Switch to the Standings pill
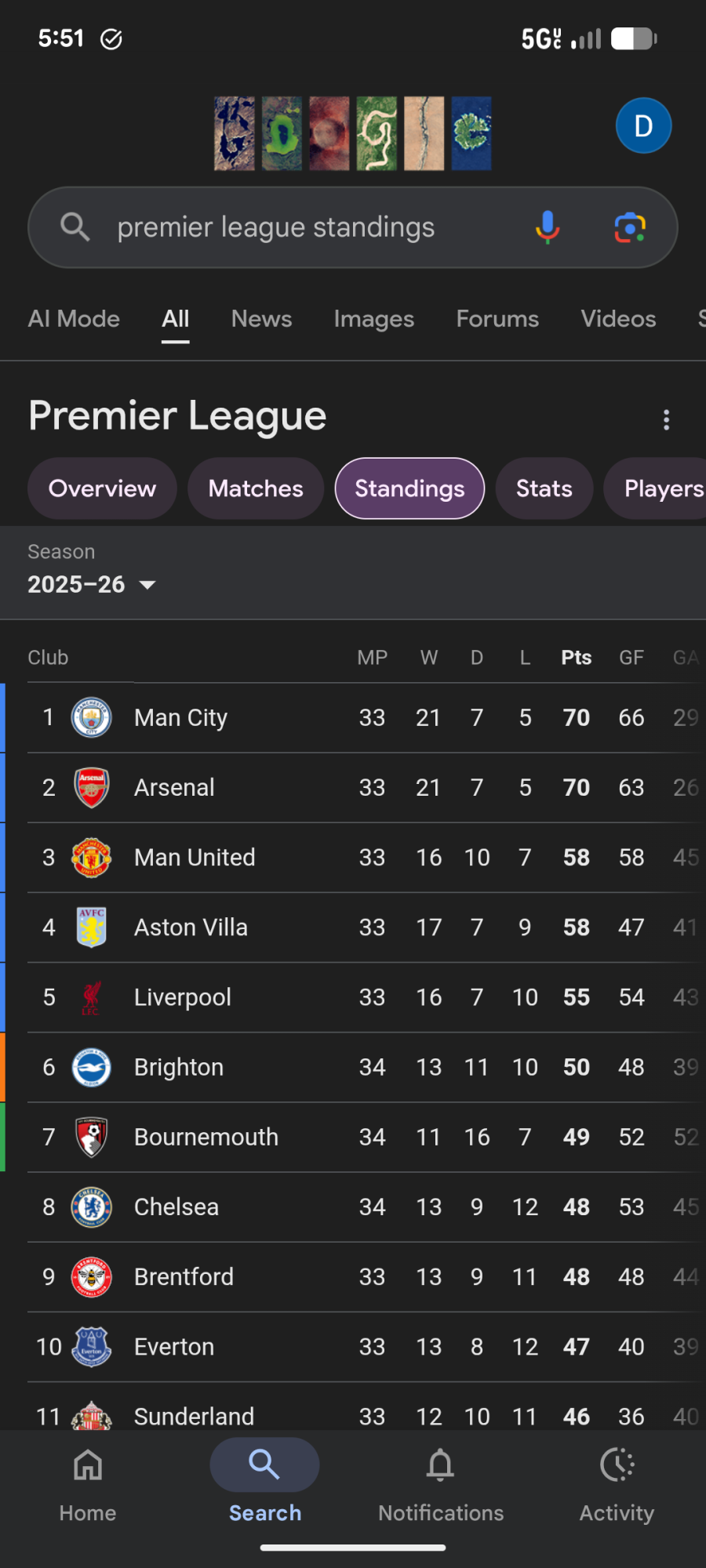The height and width of the screenshot is (1568, 706). [x=409, y=488]
